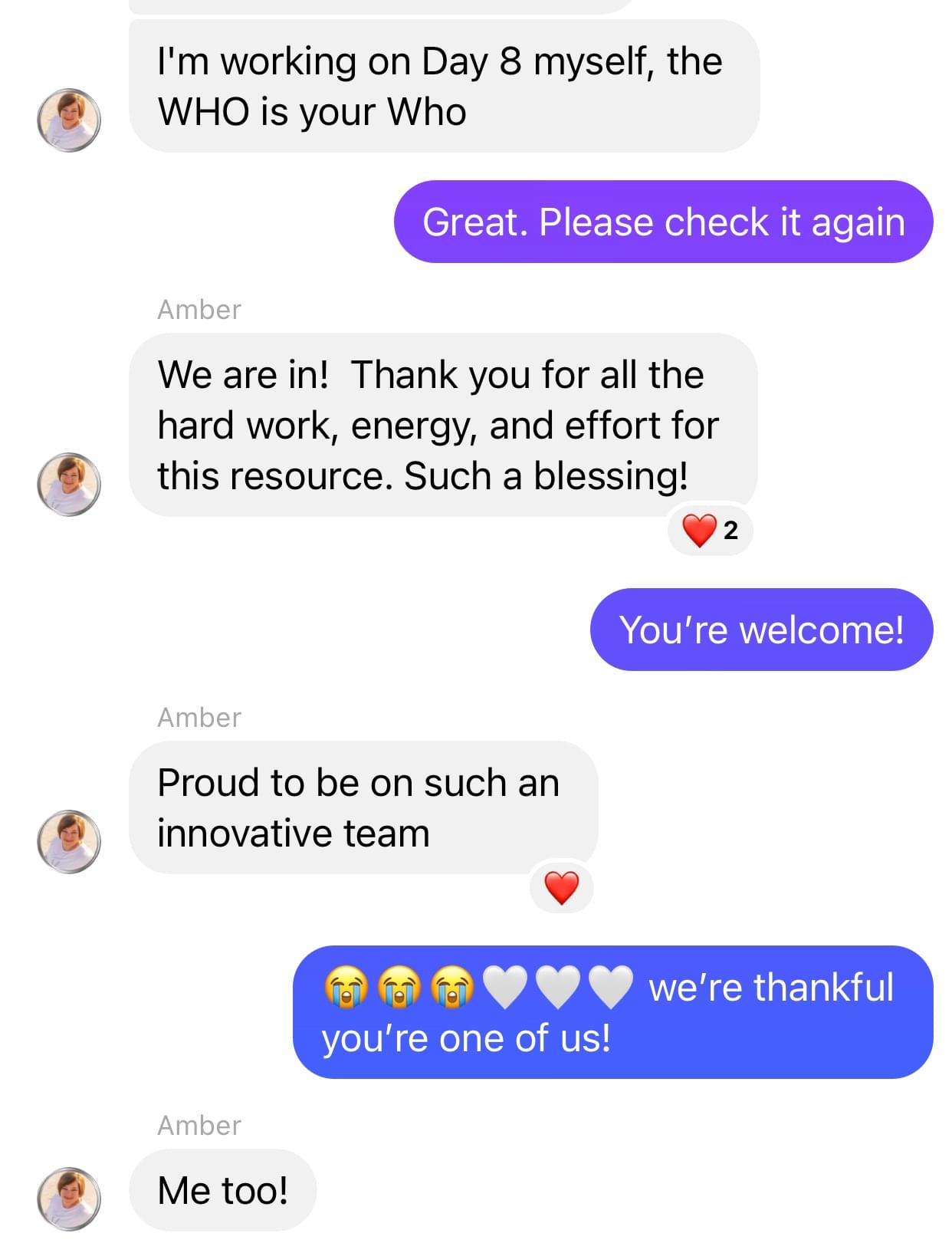Open Amber's avatar beside 'Me too!'

69,1198
